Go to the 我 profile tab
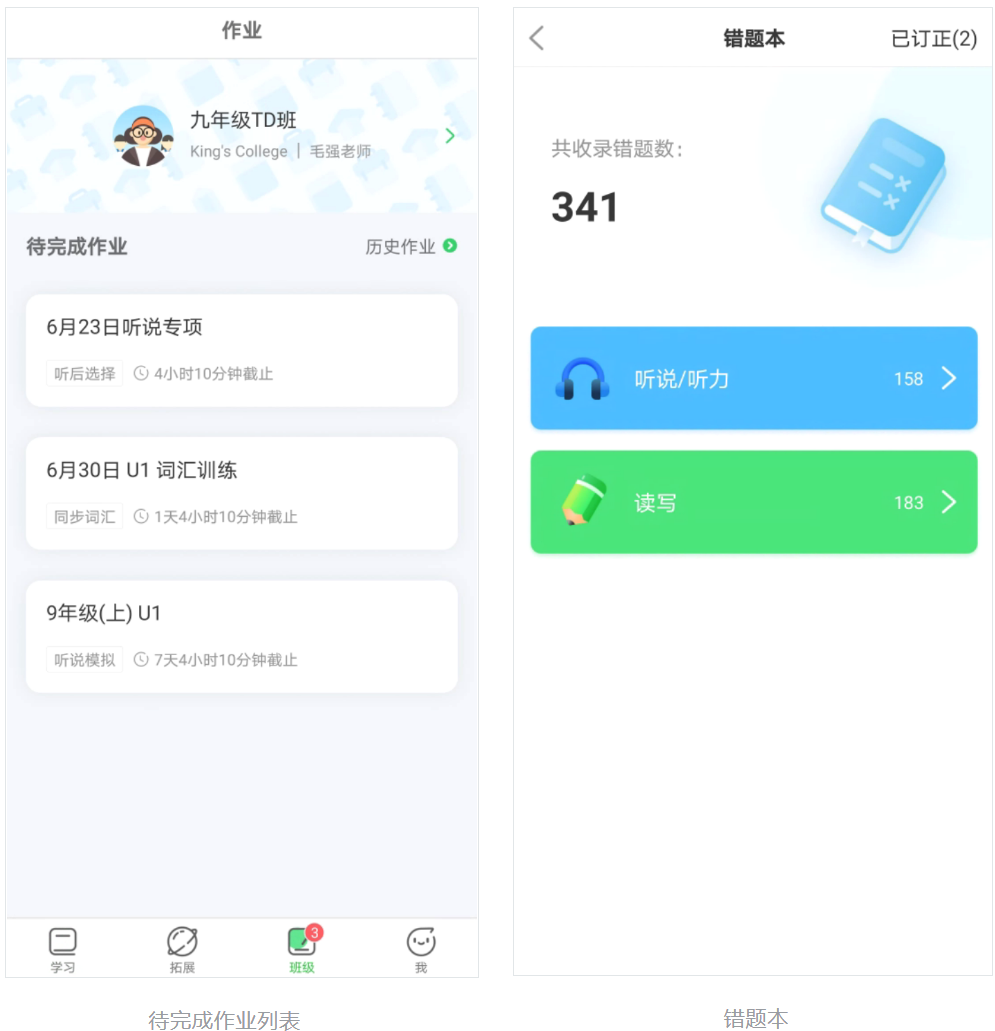The height and width of the screenshot is (1031, 995). pyautogui.click(x=420, y=950)
